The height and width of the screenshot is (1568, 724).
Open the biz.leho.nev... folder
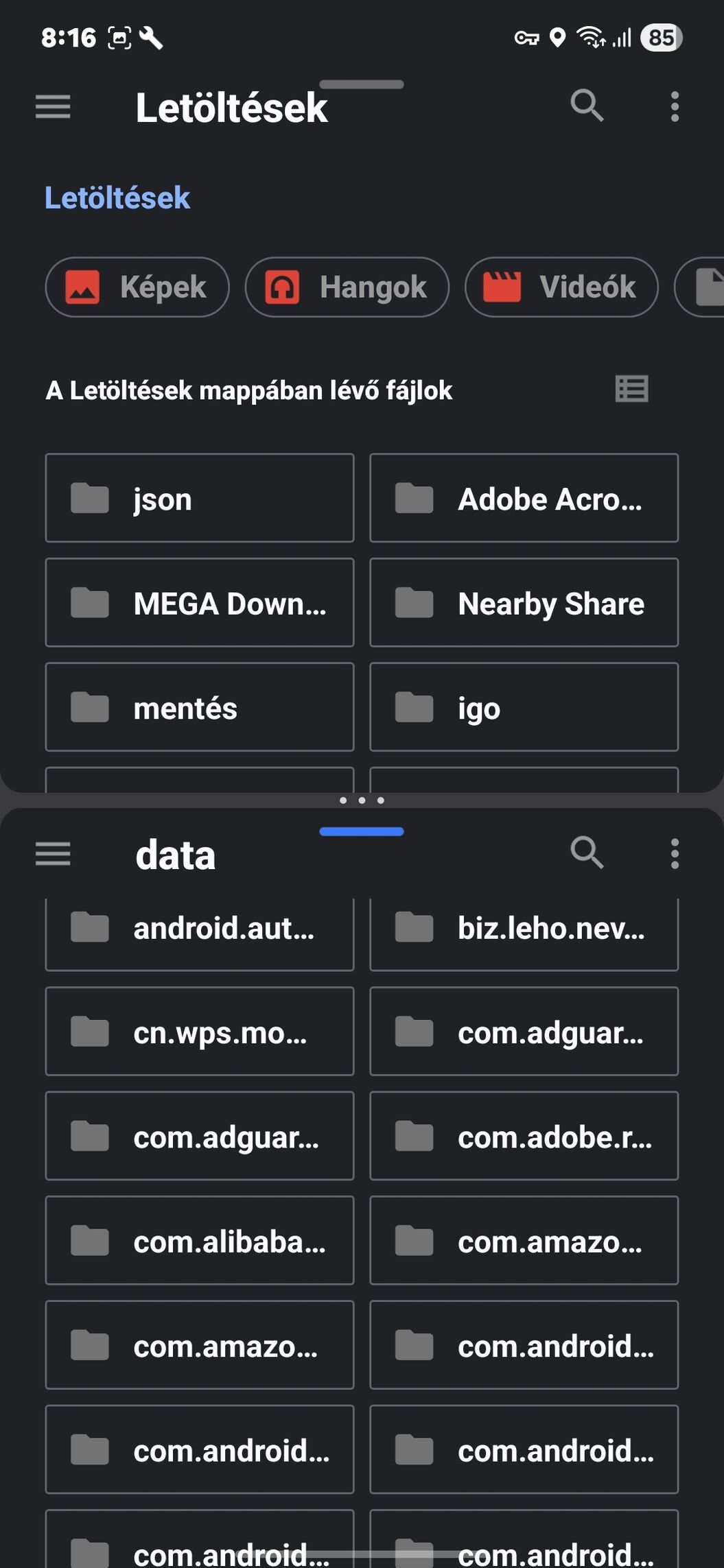524,934
